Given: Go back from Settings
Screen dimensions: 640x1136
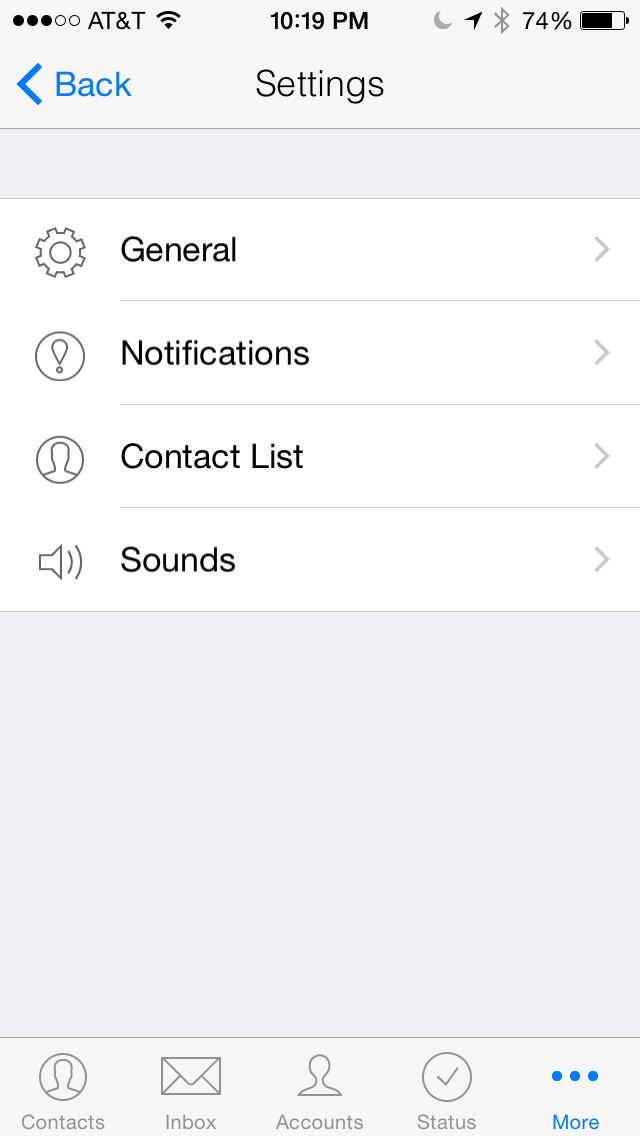Looking at the screenshot, I should coord(75,85).
